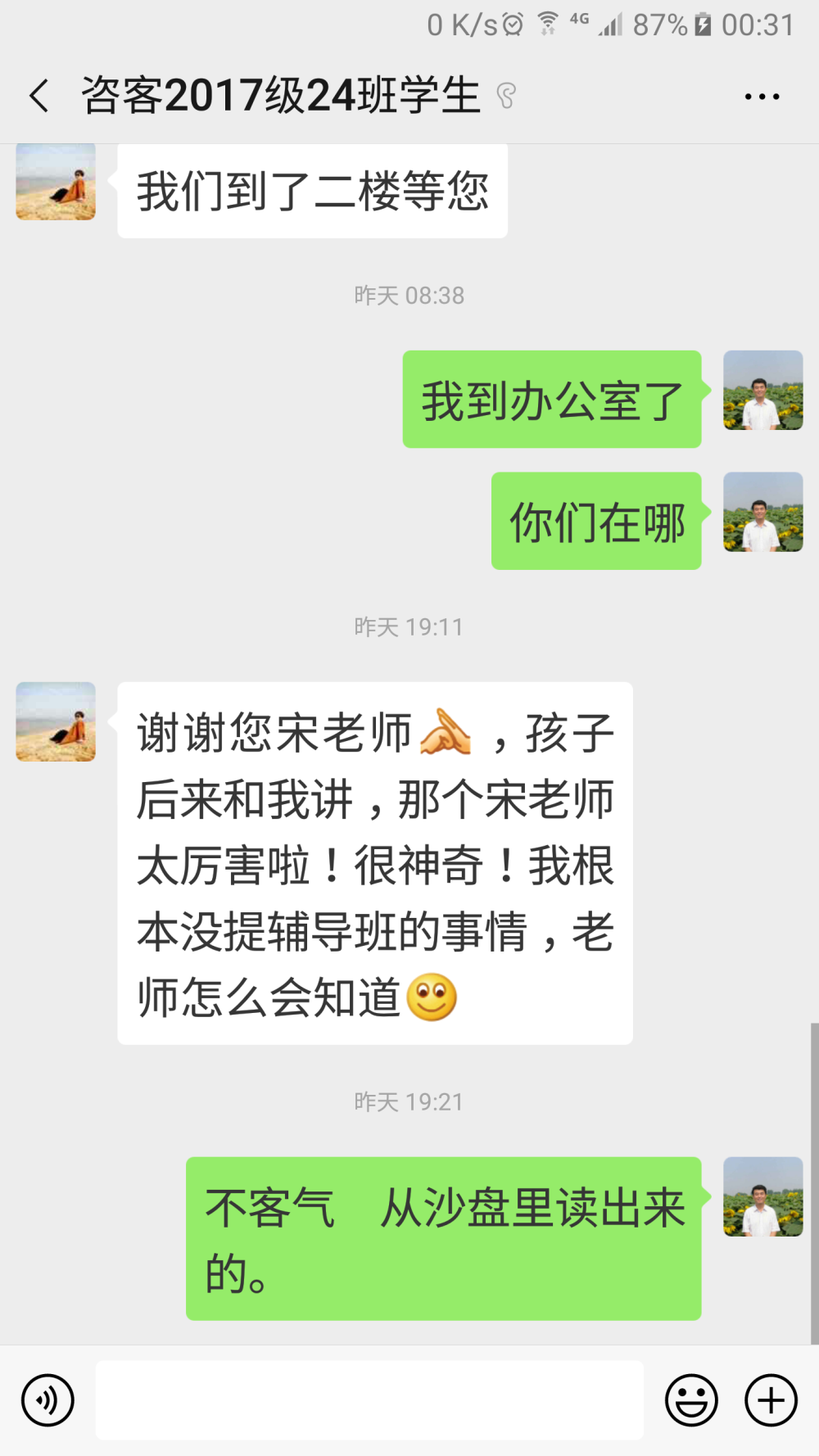Open the plus attachments menu
819x1456 pixels.
click(771, 1400)
